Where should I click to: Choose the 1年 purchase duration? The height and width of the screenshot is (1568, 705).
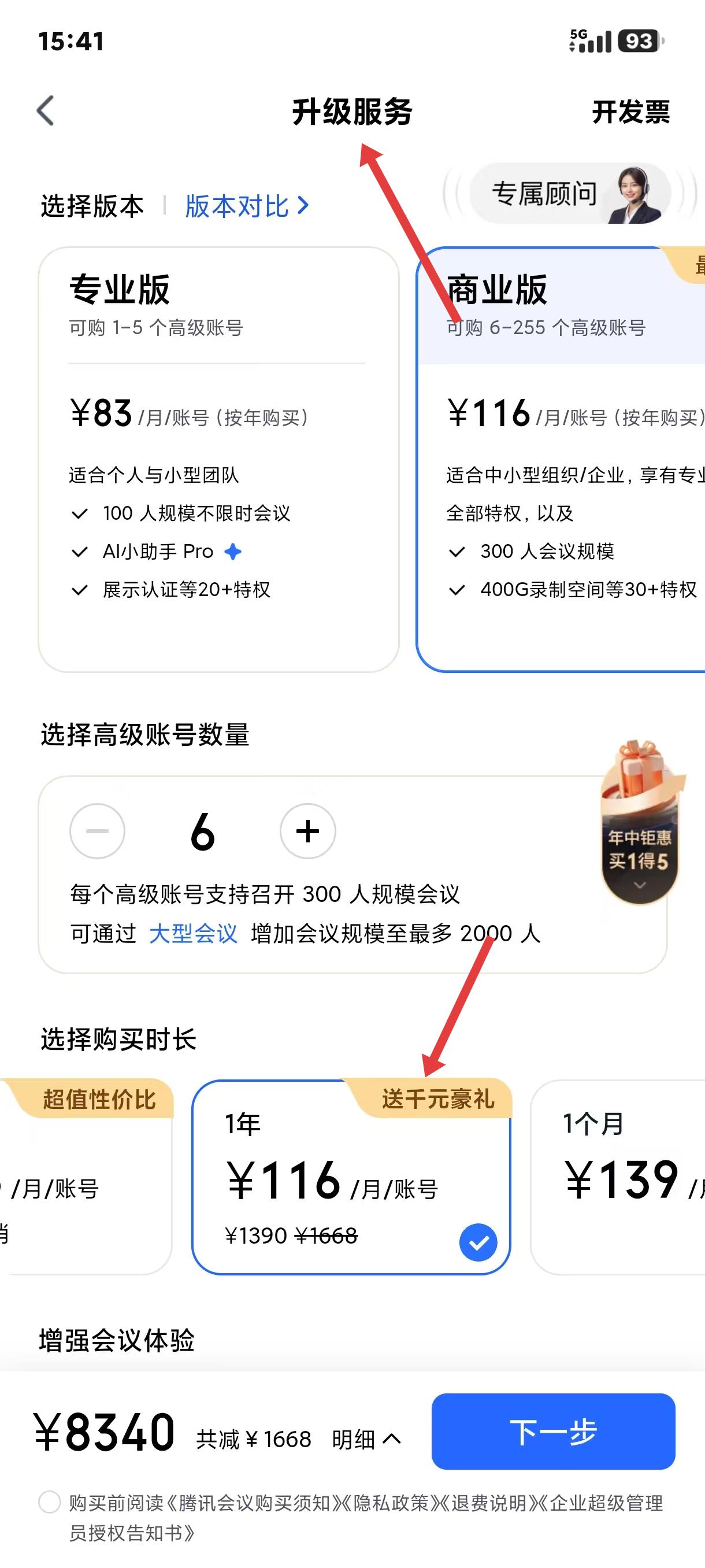click(x=351, y=1177)
